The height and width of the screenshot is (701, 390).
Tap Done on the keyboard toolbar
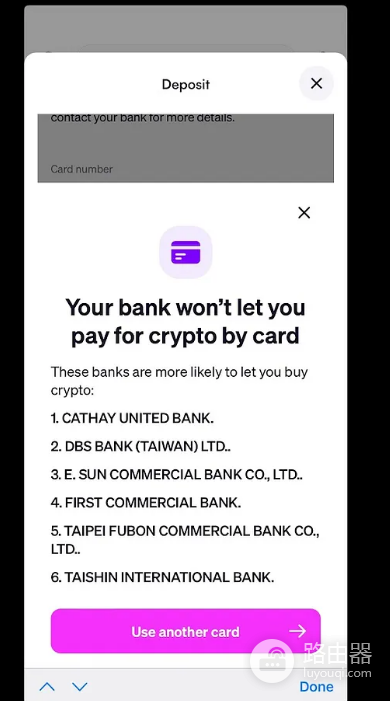pyautogui.click(x=316, y=686)
